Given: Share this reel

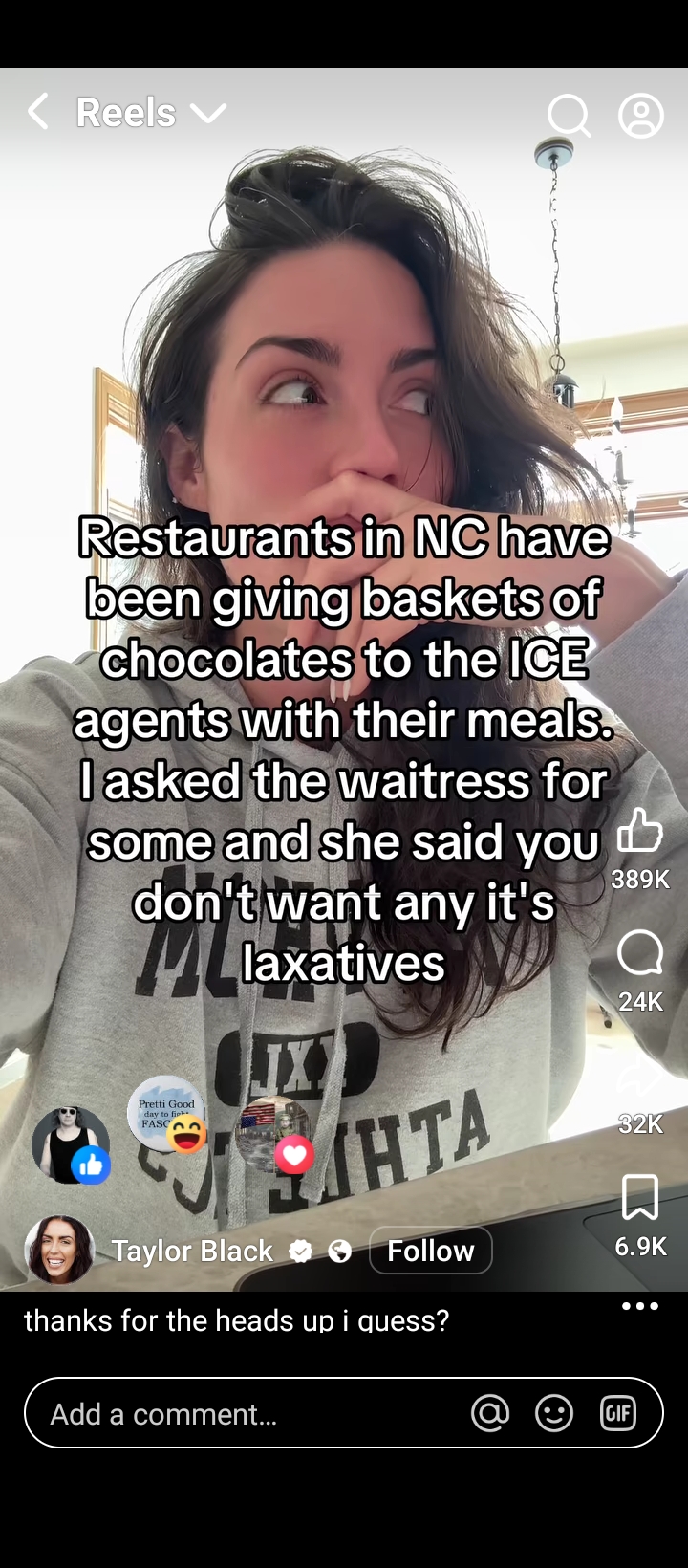Looking at the screenshot, I should [x=640, y=1075].
